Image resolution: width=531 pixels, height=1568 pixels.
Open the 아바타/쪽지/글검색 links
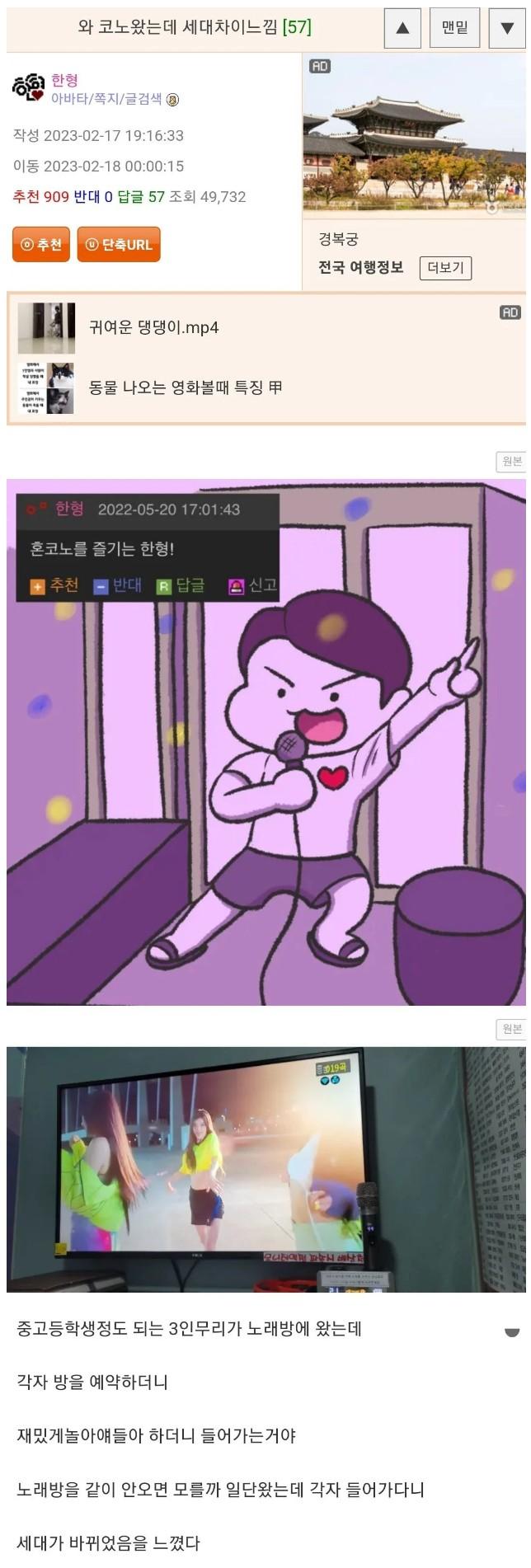point(106,99)
